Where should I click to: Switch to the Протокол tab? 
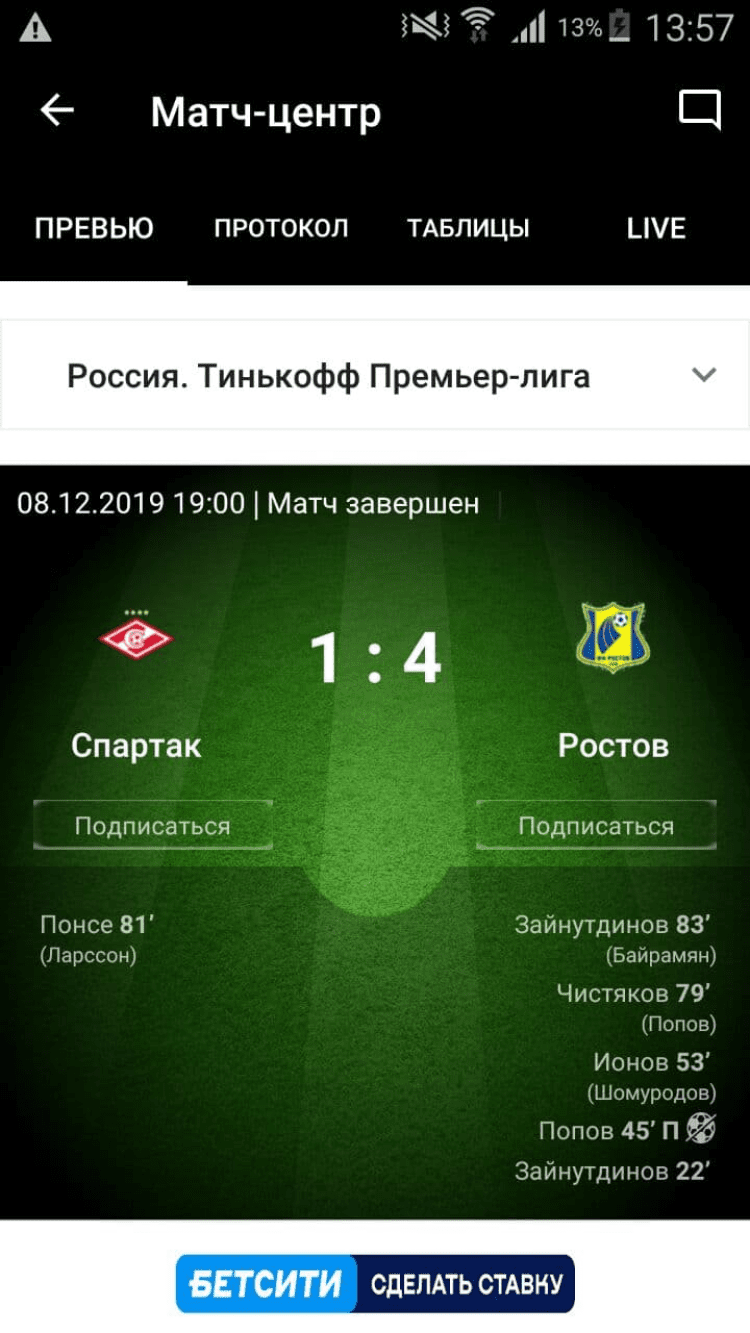(281, 228)
